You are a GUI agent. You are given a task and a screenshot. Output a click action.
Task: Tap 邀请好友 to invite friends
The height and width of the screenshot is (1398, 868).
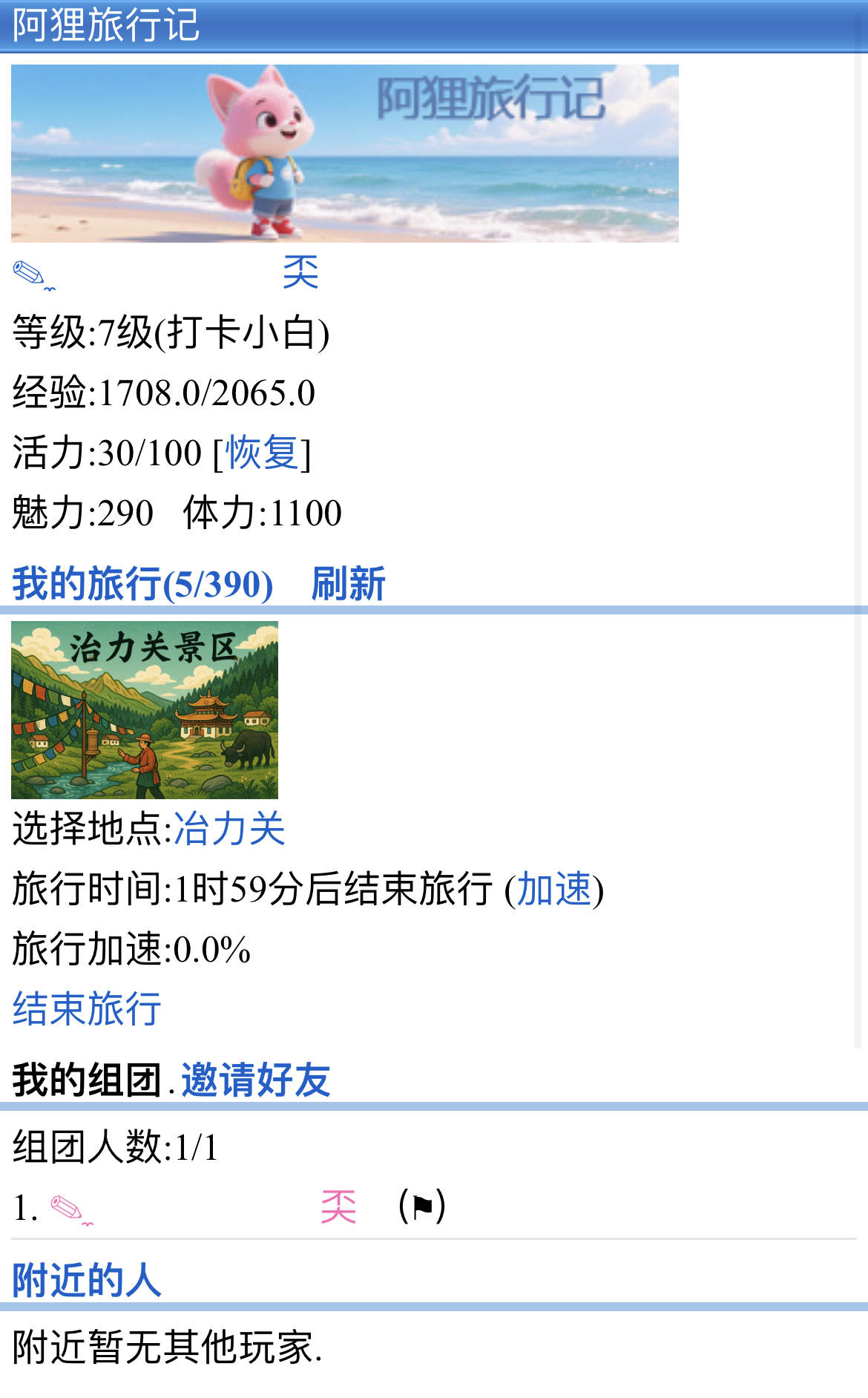point(256,1080)
